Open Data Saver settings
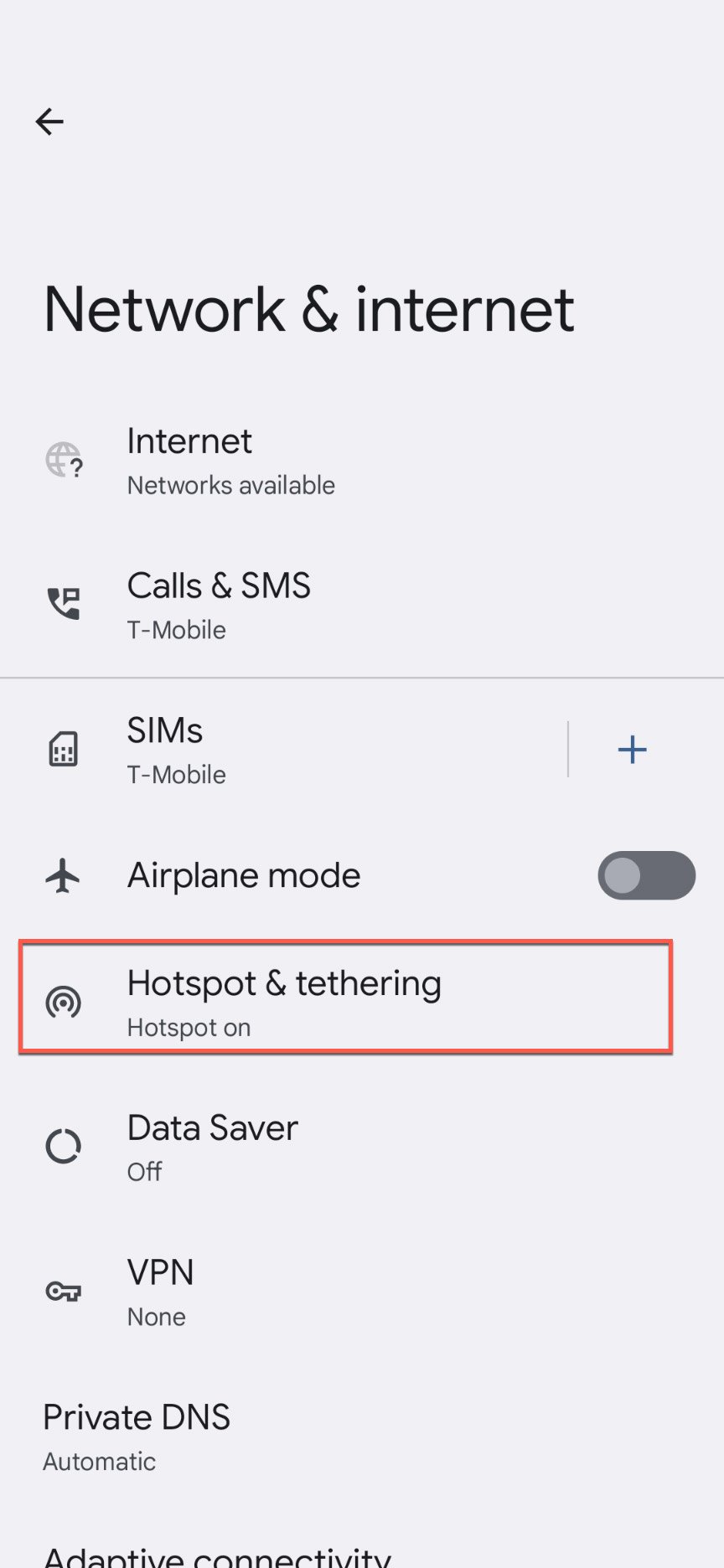Image resolution: width=724 pixels, height=1568 pixels. pyautogui.click(x=212, y=1146)
